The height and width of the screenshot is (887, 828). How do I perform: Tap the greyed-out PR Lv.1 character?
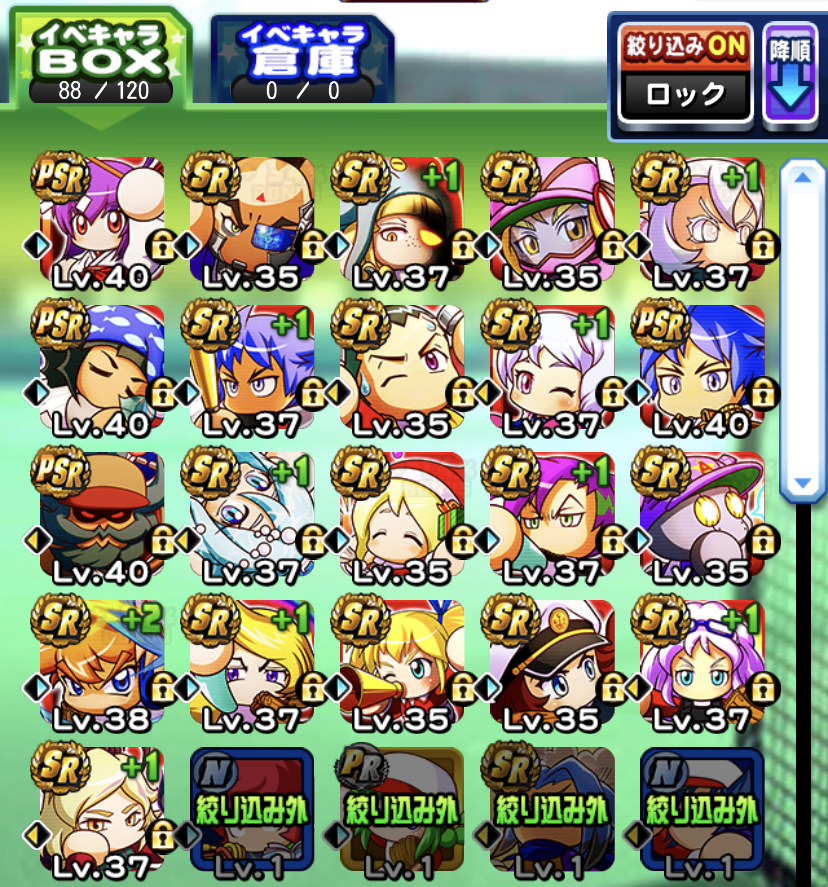click(400, 808)
